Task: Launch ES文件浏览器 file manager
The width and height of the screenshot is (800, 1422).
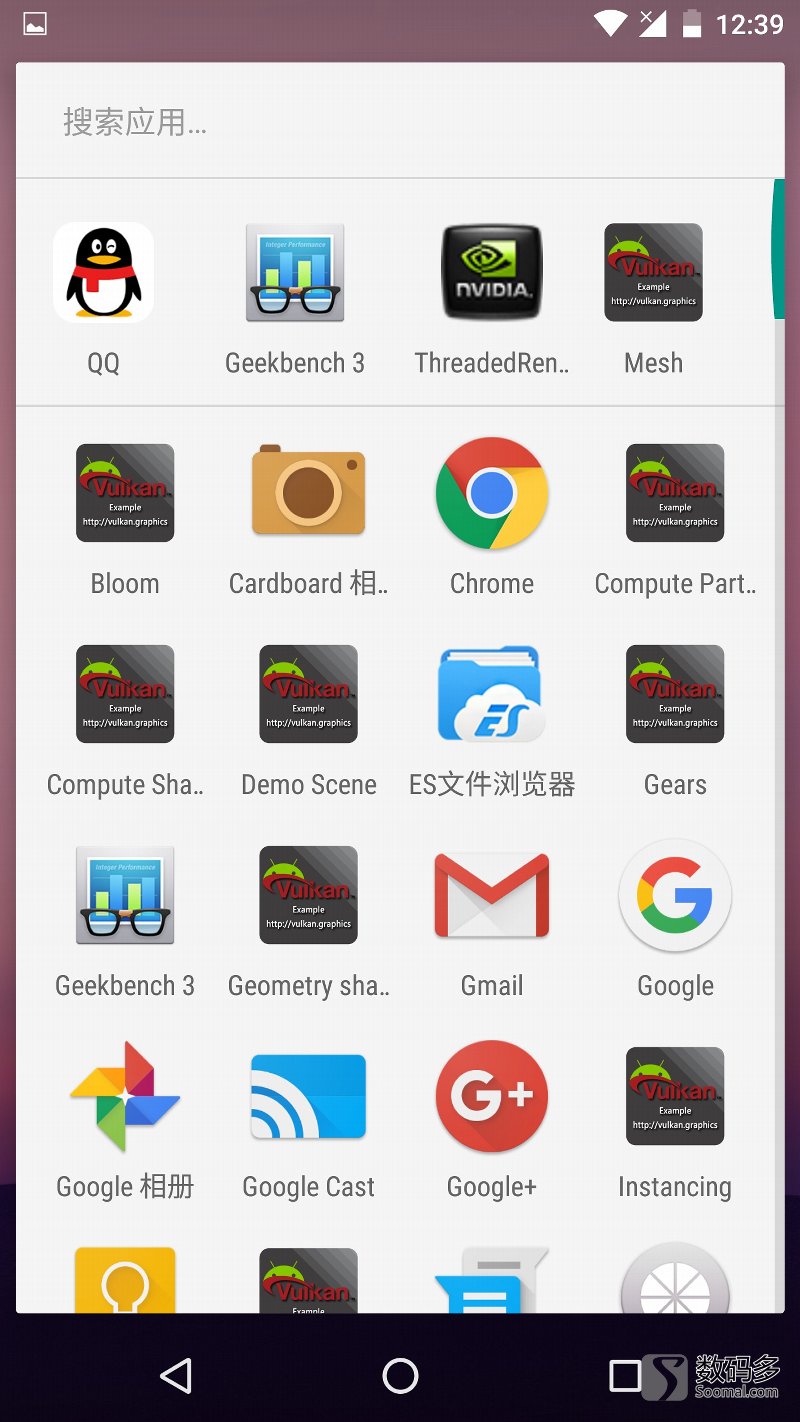Action: [491, 693]
